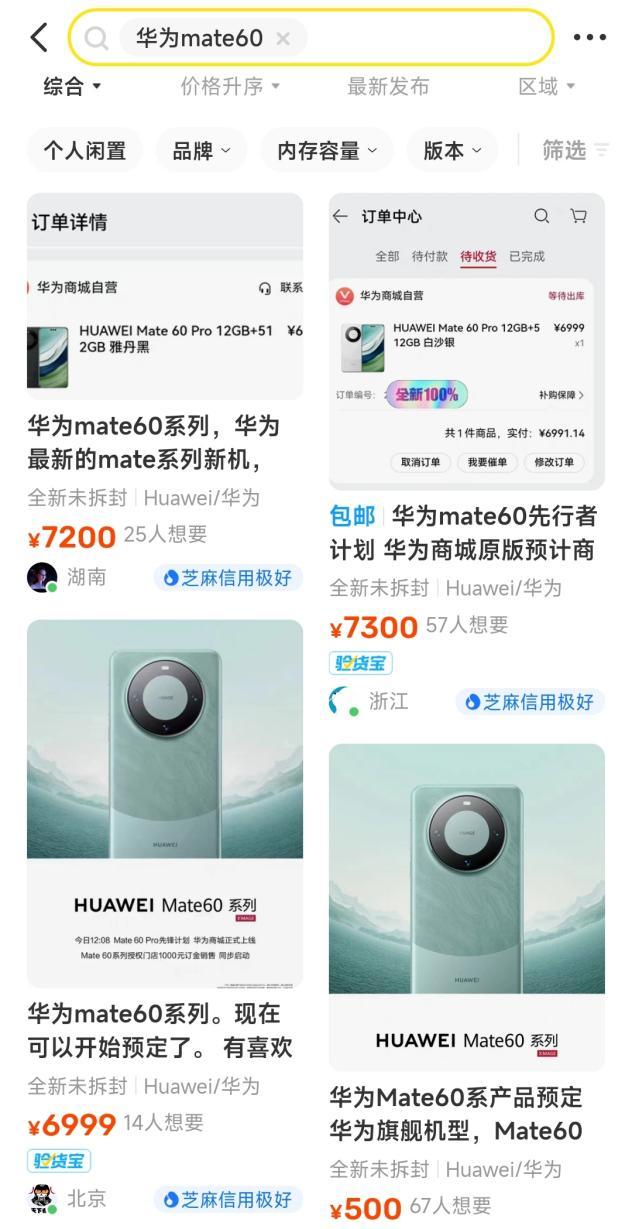Image resolution: width=632 pixels, height=1229 pixels.
Task: Open the 区域 region dropdown
Action: point(546,87)
